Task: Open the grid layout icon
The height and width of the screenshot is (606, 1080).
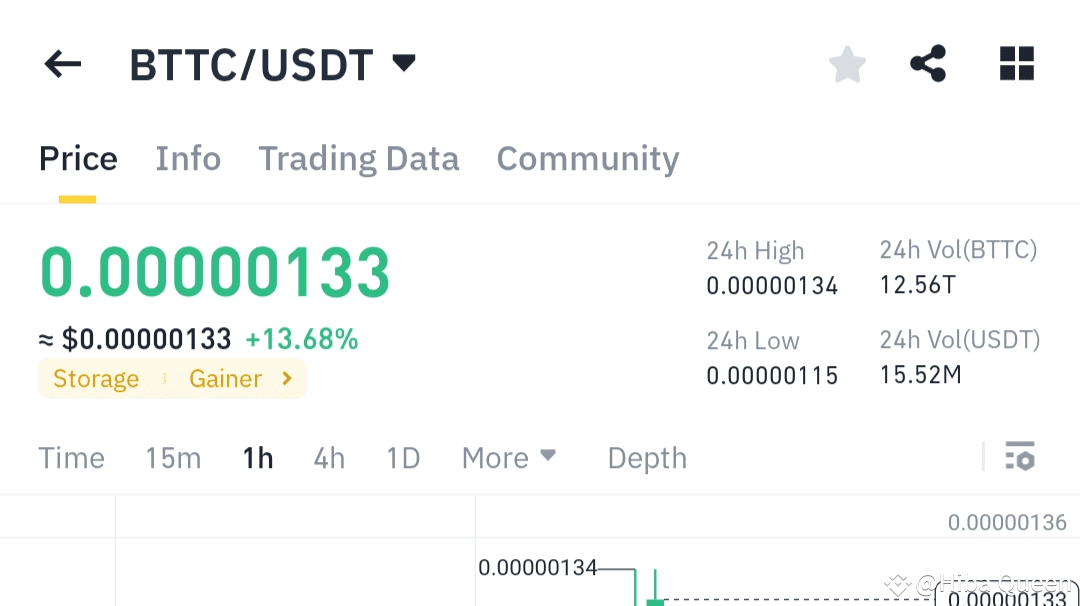Action: click(x=1016, y=65)
